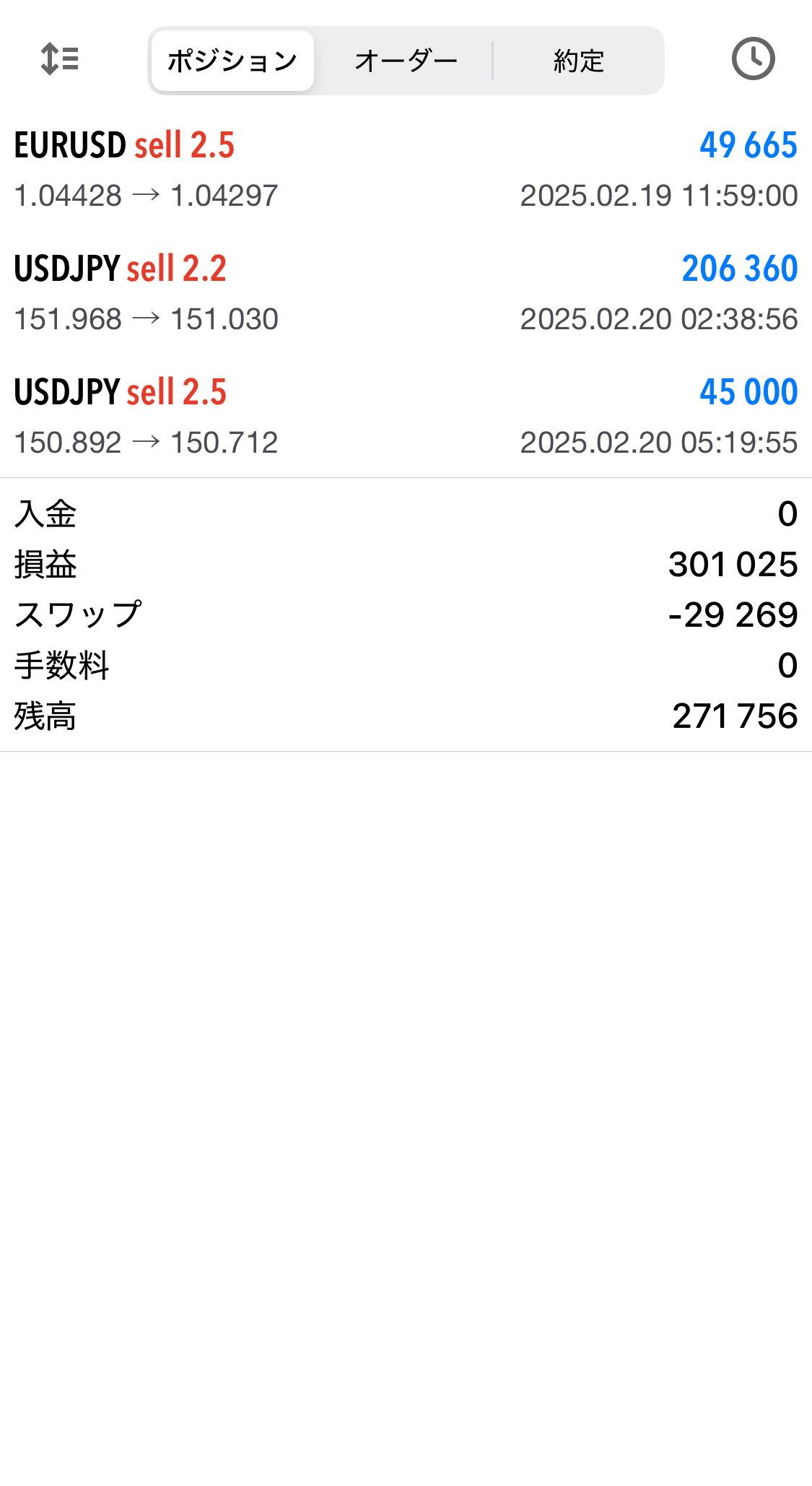The width and height of the screenshot is (812, 1486).
Task: Open the sort options icon
Action: (x=59, y=59)
